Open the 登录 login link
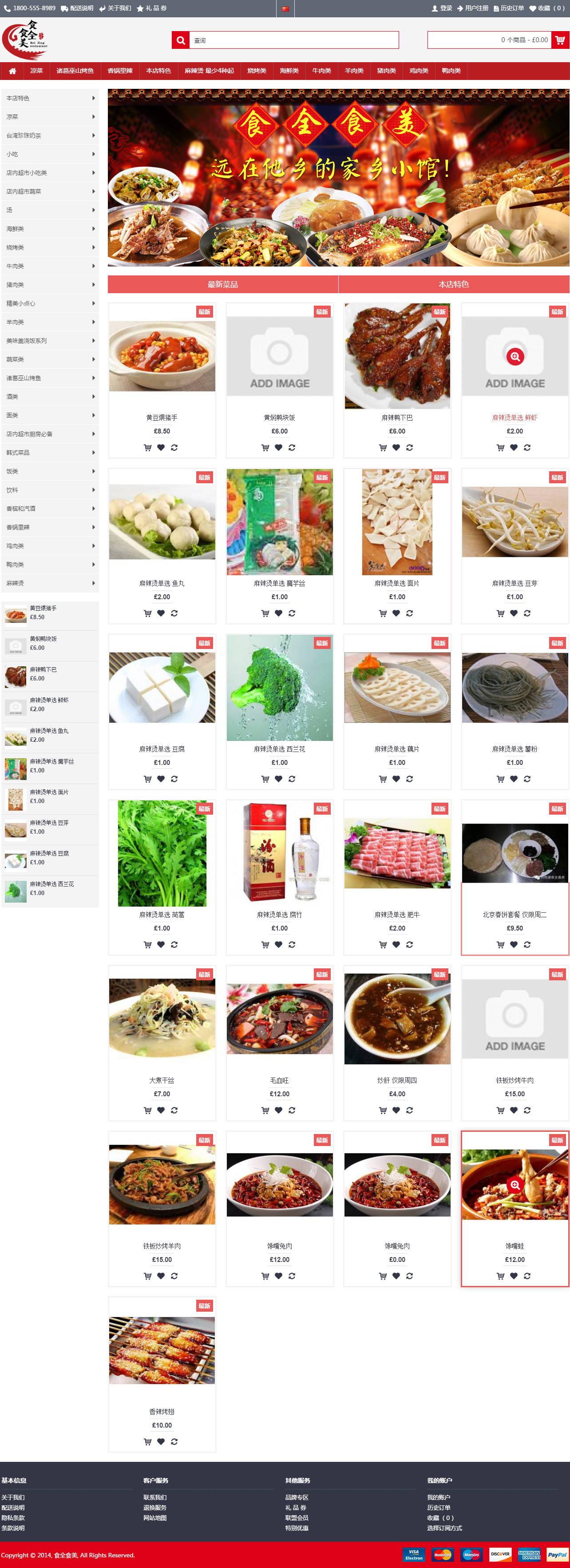The height and width of the screenshot is (1568, 570). (x=442, y=8)
